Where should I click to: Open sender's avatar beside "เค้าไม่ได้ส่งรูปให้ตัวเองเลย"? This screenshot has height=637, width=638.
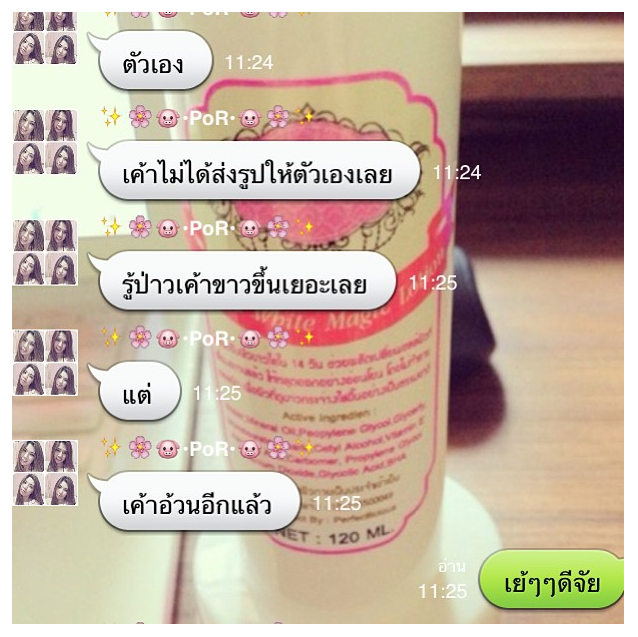click(x=44, y=142)
